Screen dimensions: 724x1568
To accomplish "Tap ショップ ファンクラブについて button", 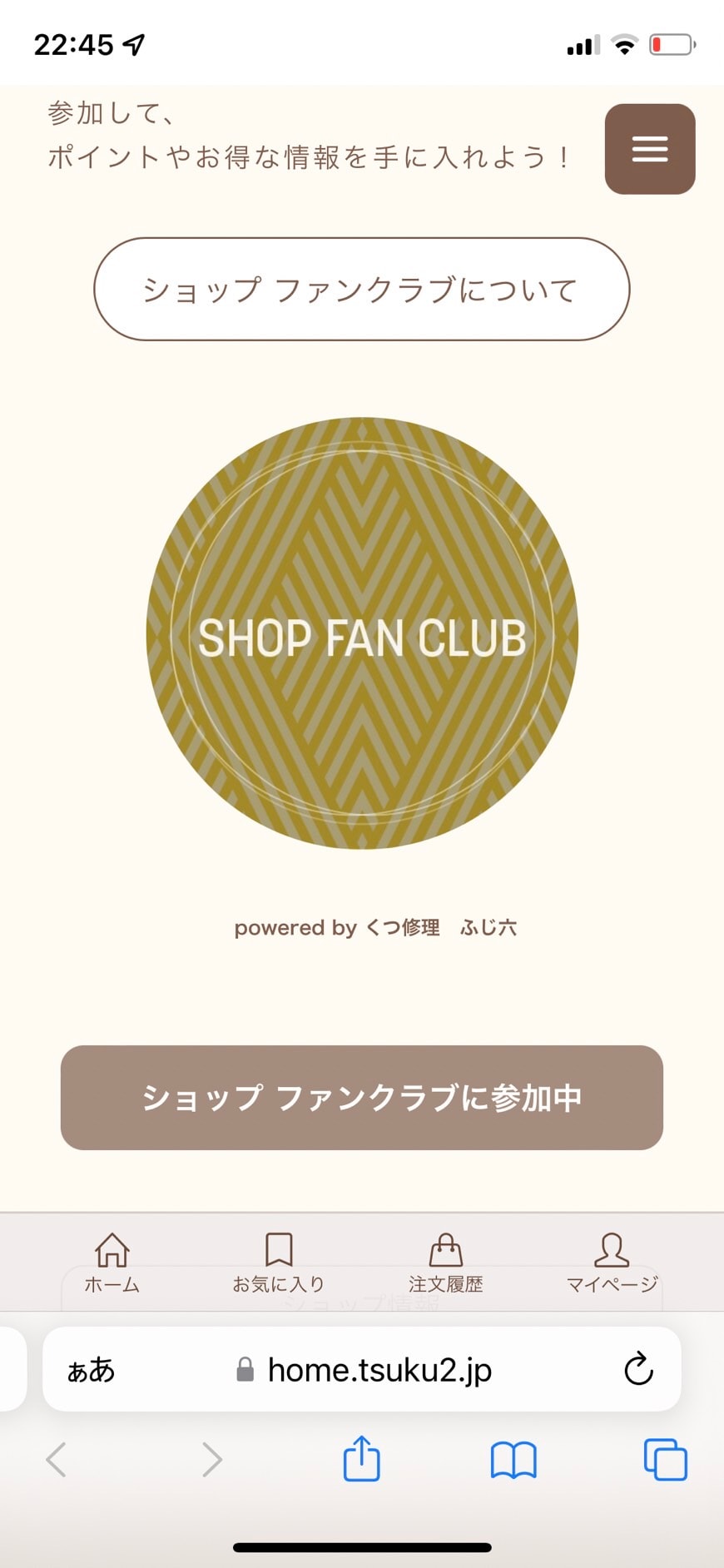I will [361, 289].
